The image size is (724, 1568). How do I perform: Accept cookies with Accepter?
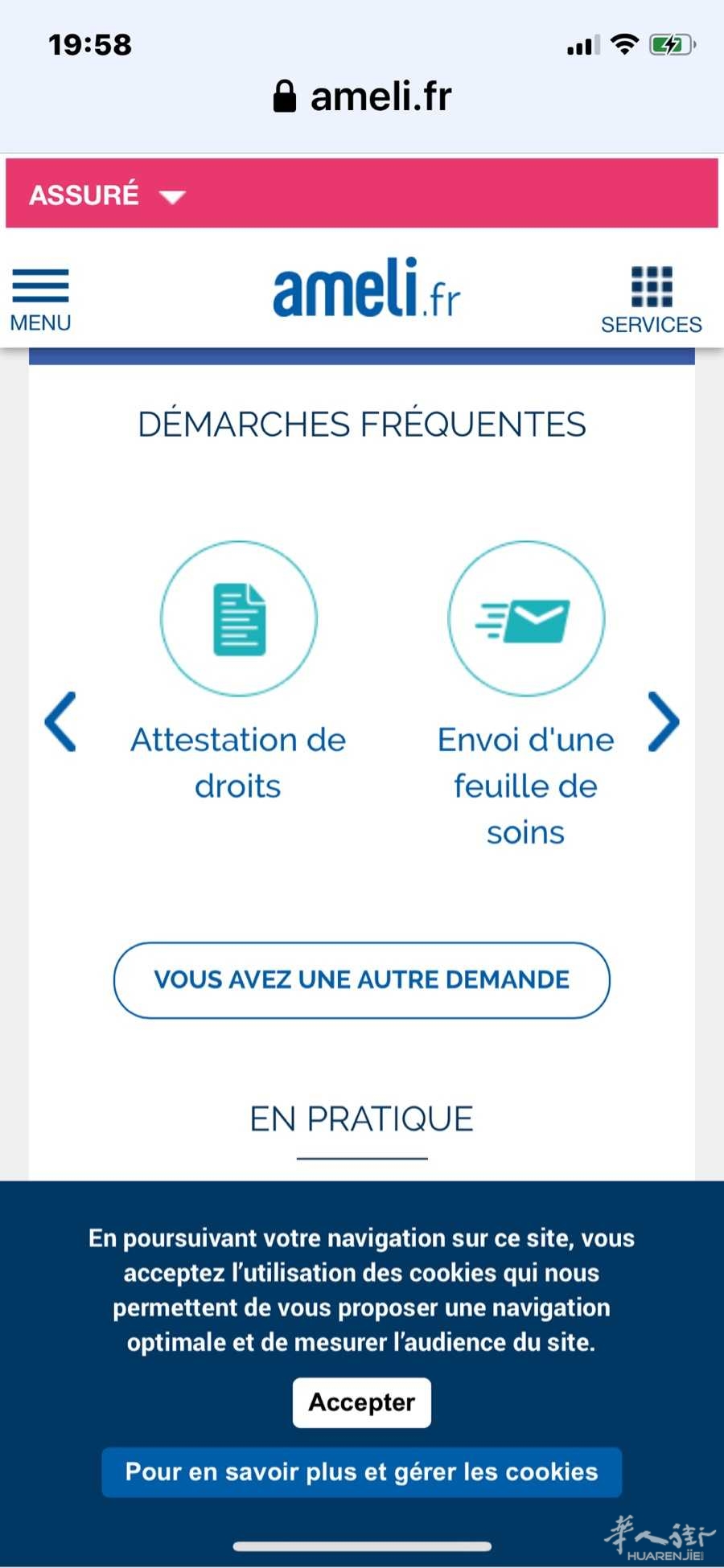(x=362, y=1402)
